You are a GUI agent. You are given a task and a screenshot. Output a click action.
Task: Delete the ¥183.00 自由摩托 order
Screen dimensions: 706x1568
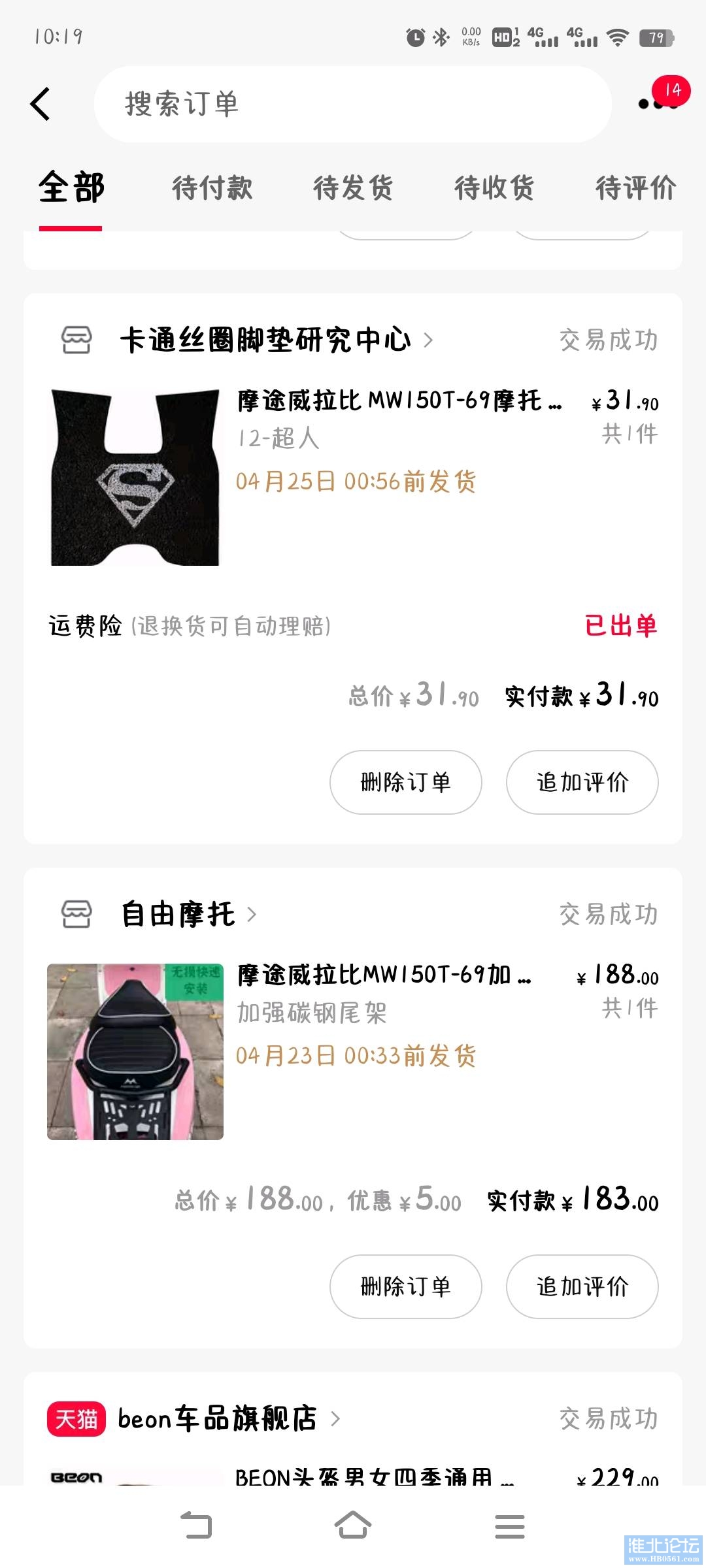pos(405,1286)
